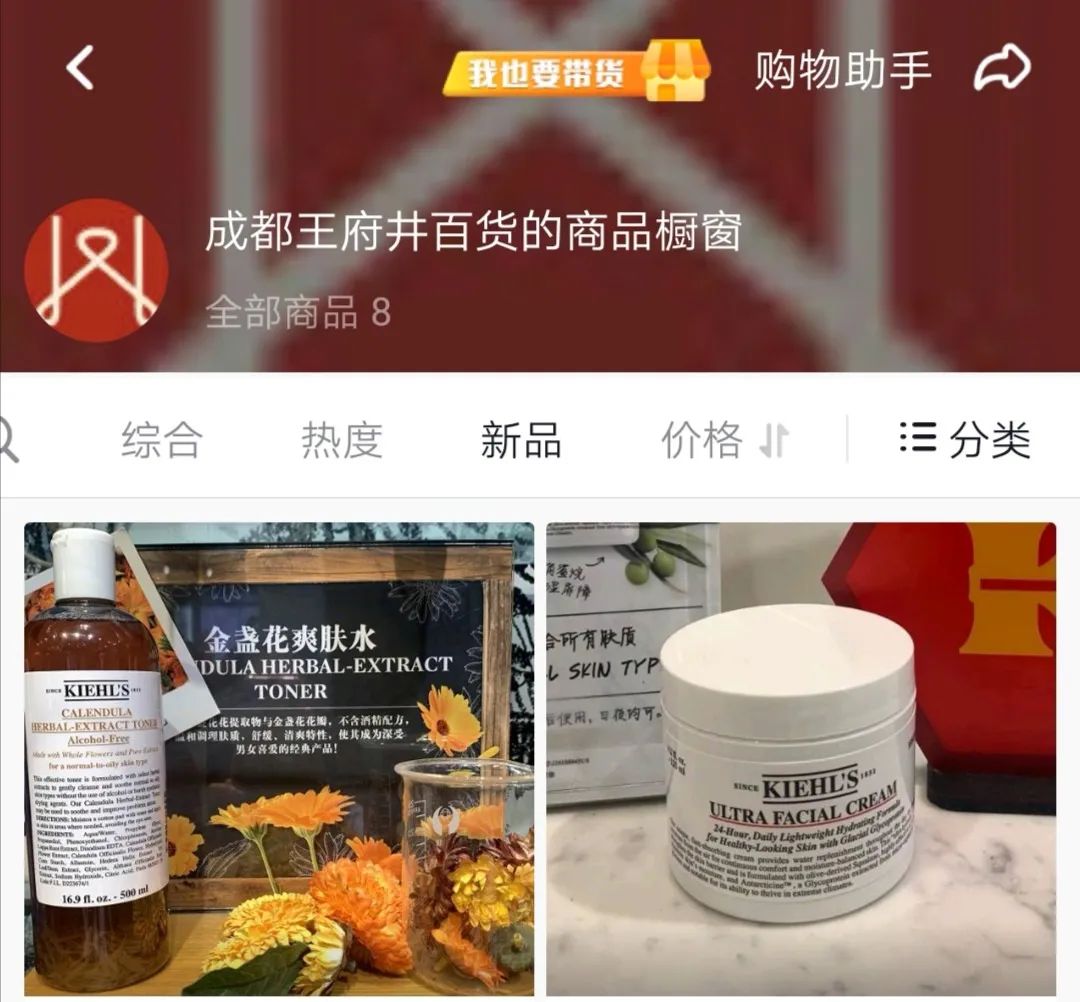Select the 新品 tab
This screenshot has width=1080, height=1002.
coord(521,440)
